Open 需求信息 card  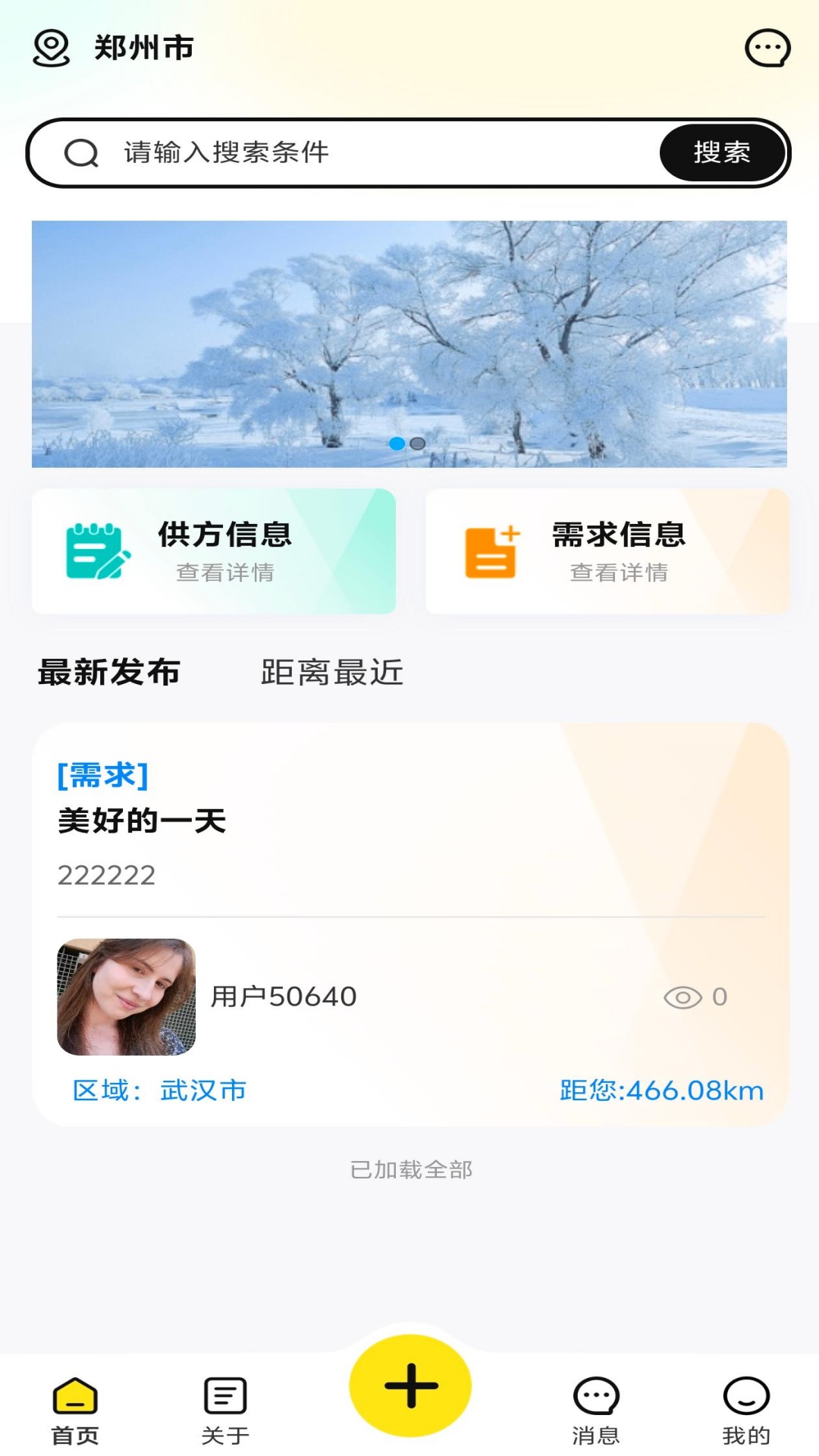coord(607,551)
